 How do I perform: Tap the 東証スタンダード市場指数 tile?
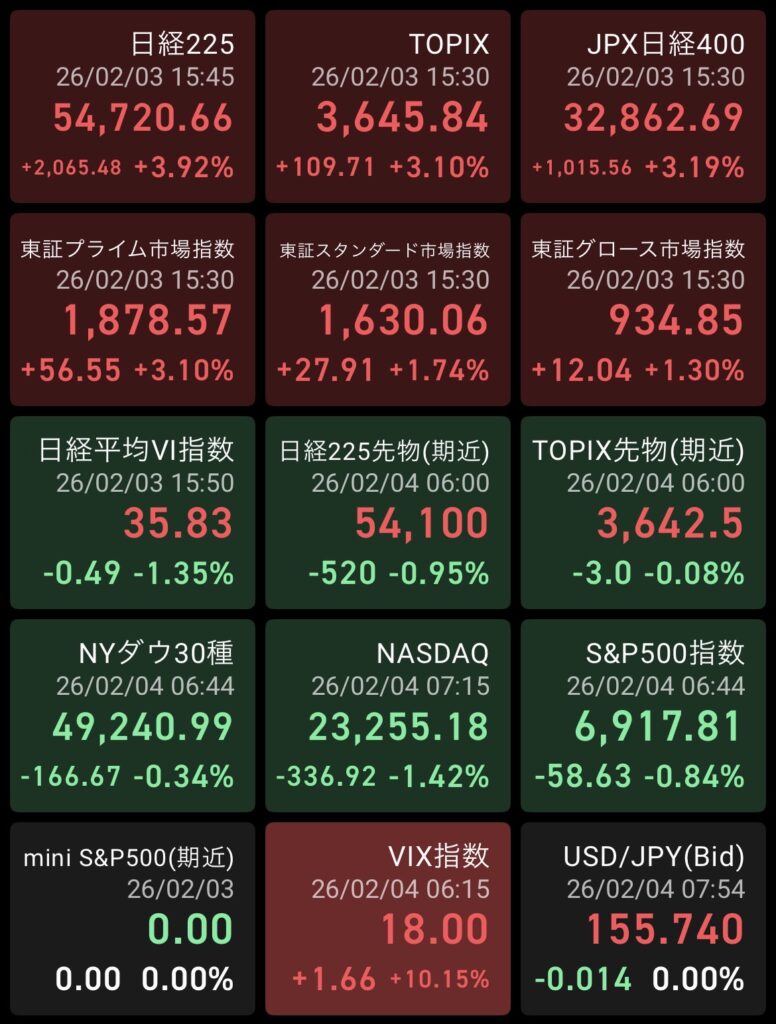pyautogui.click(x=388, y=309)
